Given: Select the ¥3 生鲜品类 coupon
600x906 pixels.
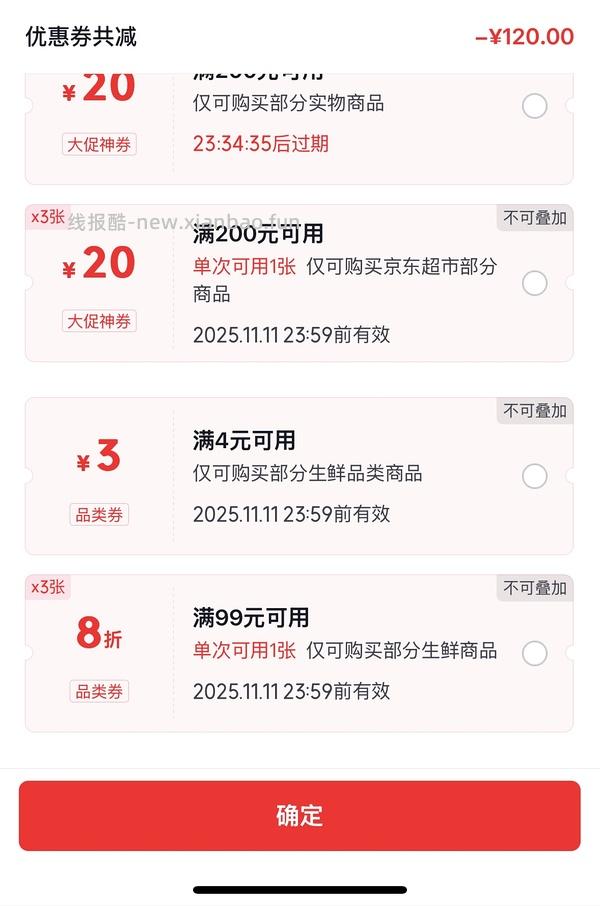Looking at the screenshot, I should (x=534, y=476).
